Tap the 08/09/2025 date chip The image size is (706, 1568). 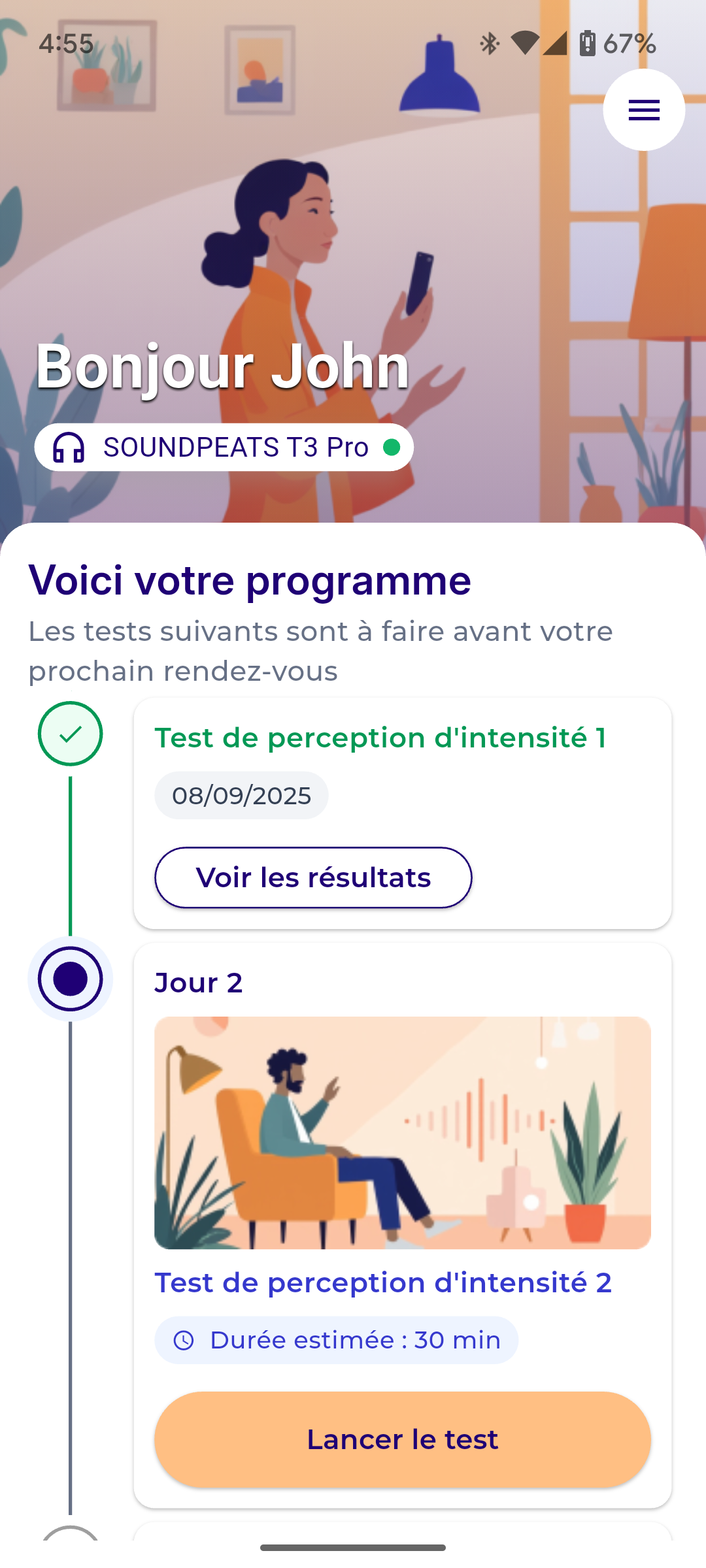click(241, 794)
